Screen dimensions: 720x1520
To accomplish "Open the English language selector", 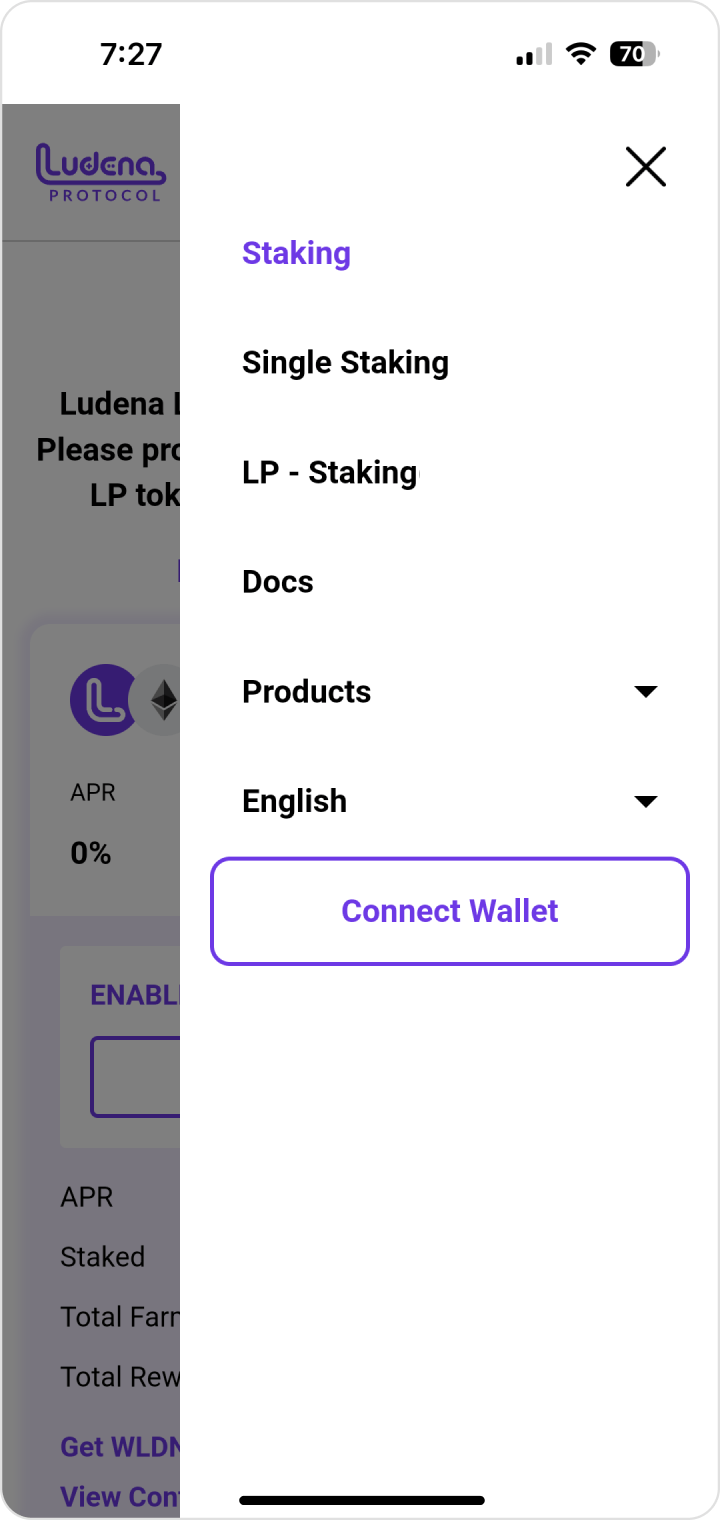I will coord(449,801).
